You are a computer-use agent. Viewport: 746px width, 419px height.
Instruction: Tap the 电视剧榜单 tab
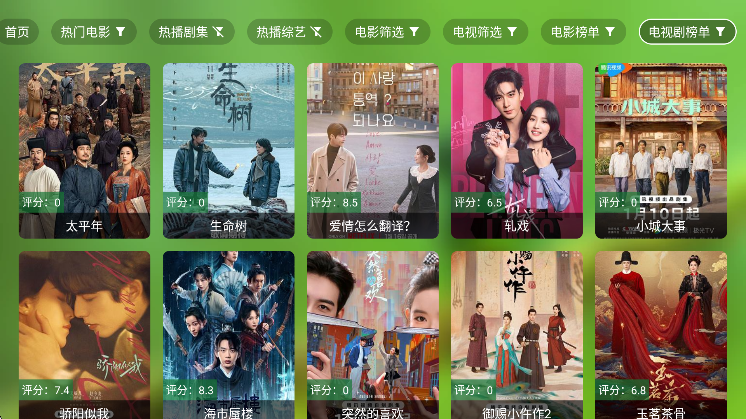(687, 32)
